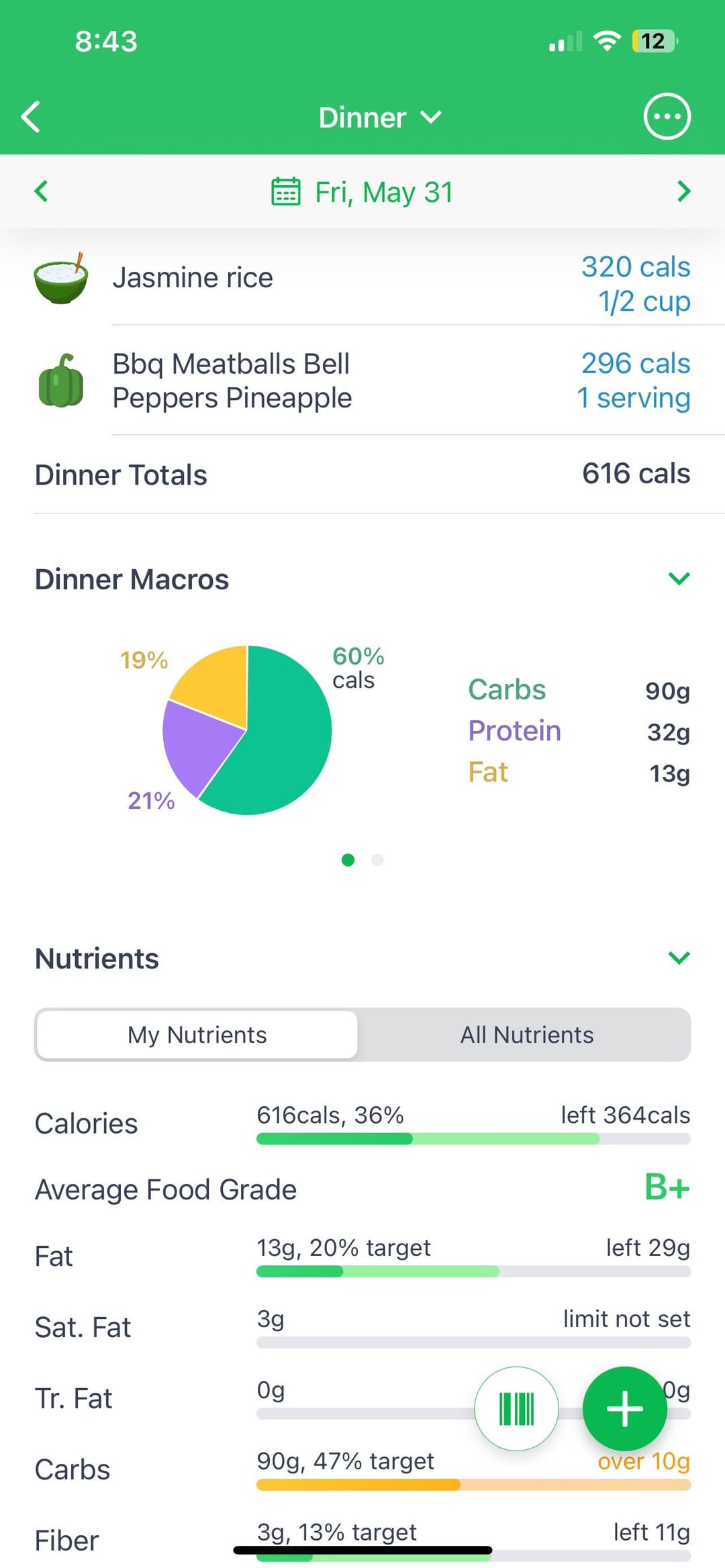
Task: Collapse the Dinner Macros section
Action: click(679, 578)
